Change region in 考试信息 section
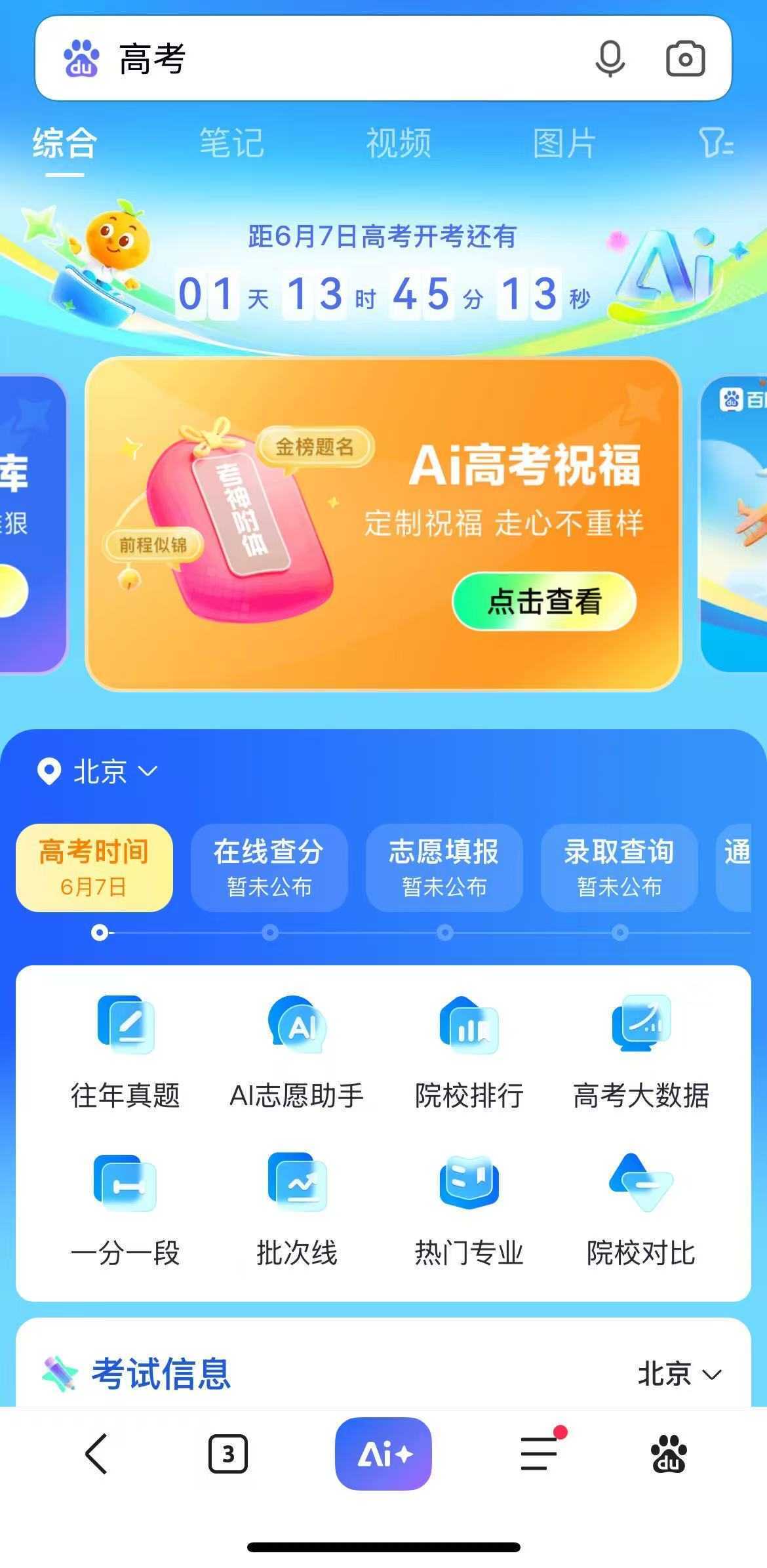767x1568 pixels. coord(679,1374)
